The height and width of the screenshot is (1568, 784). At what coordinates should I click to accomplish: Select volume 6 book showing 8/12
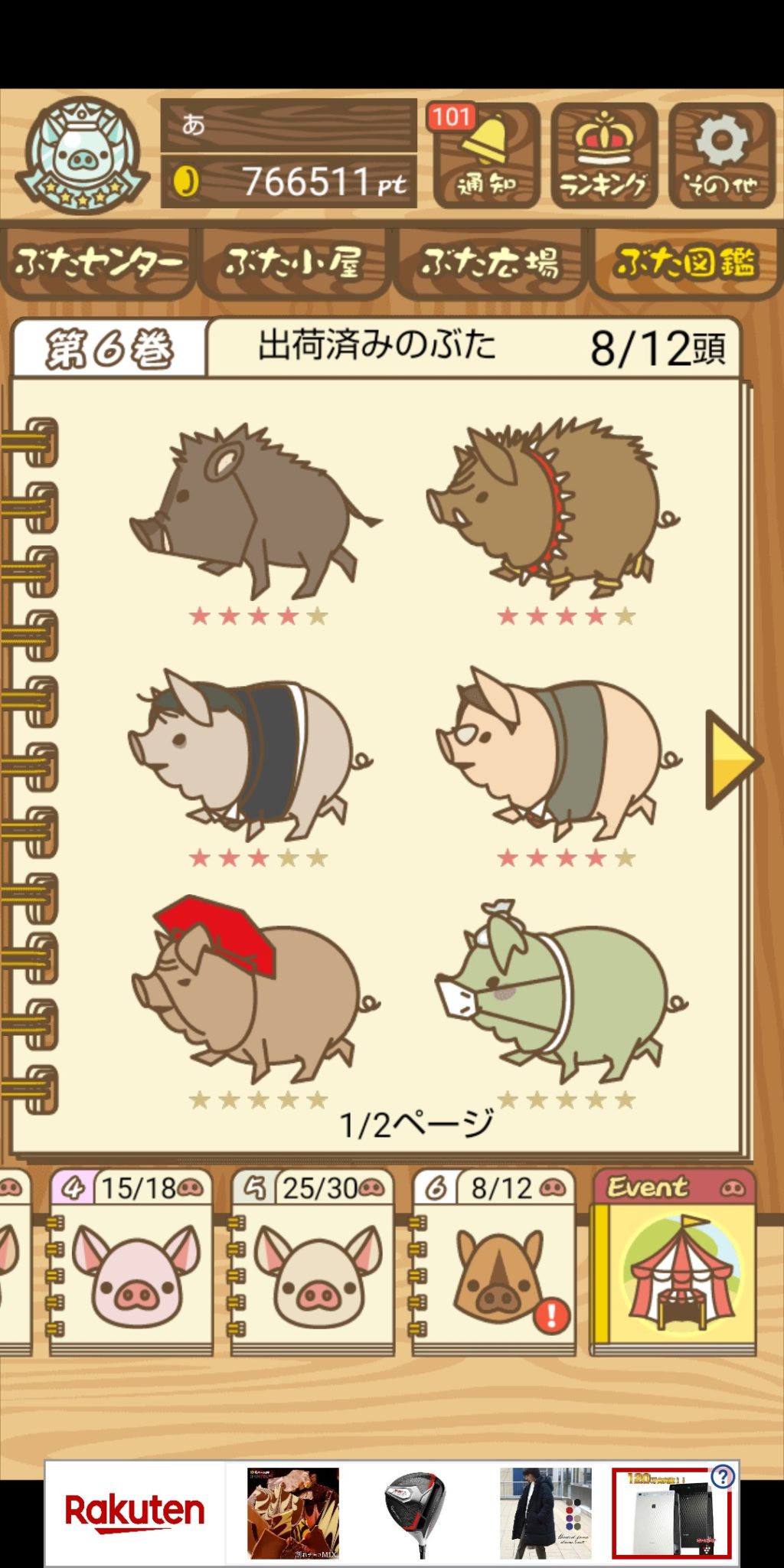click(495, 1263)
